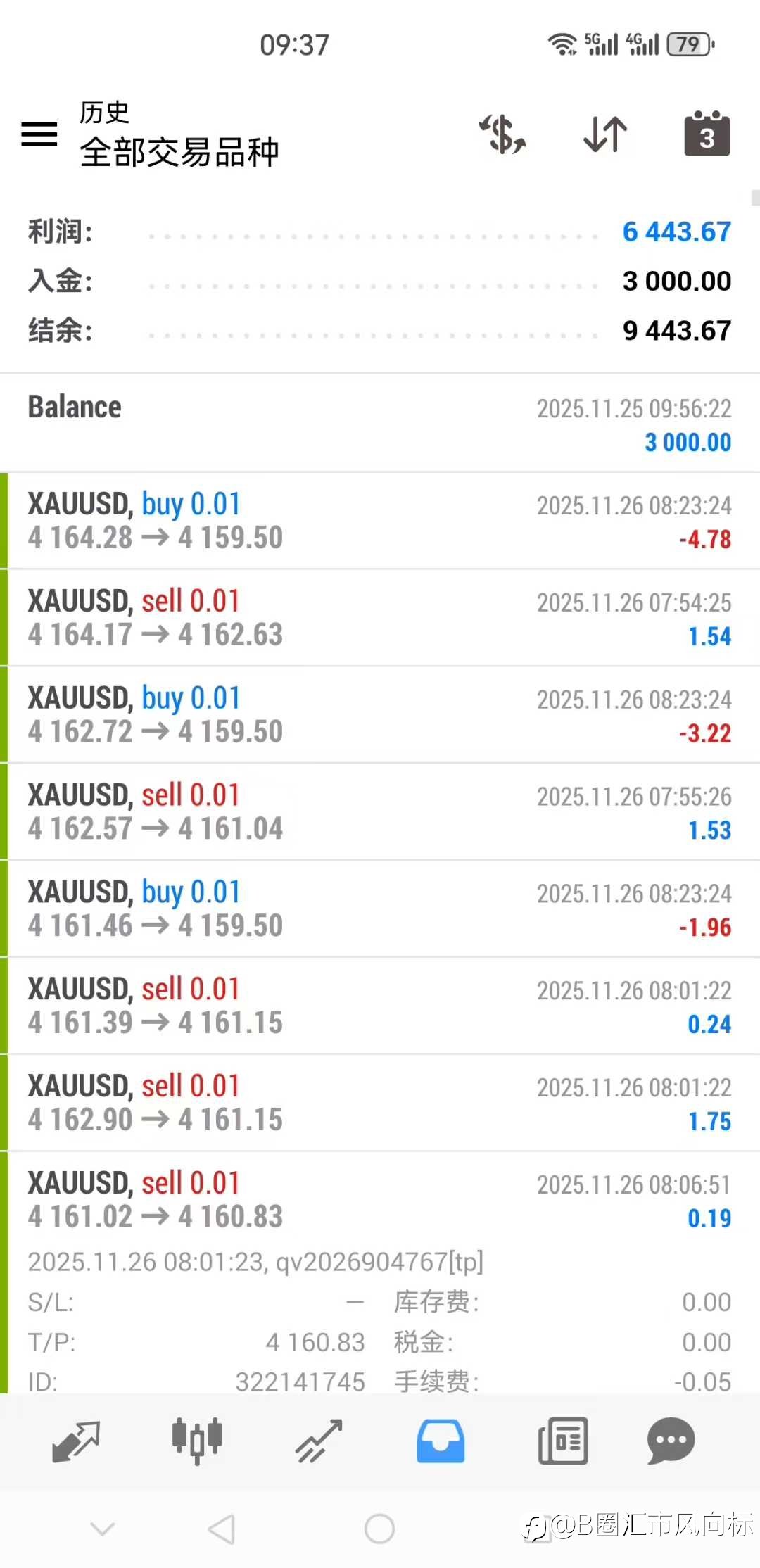The width and height of the screenshot is (760, 1568).
Task: Open the hamburger drawer menu
Action: [39, 134]
